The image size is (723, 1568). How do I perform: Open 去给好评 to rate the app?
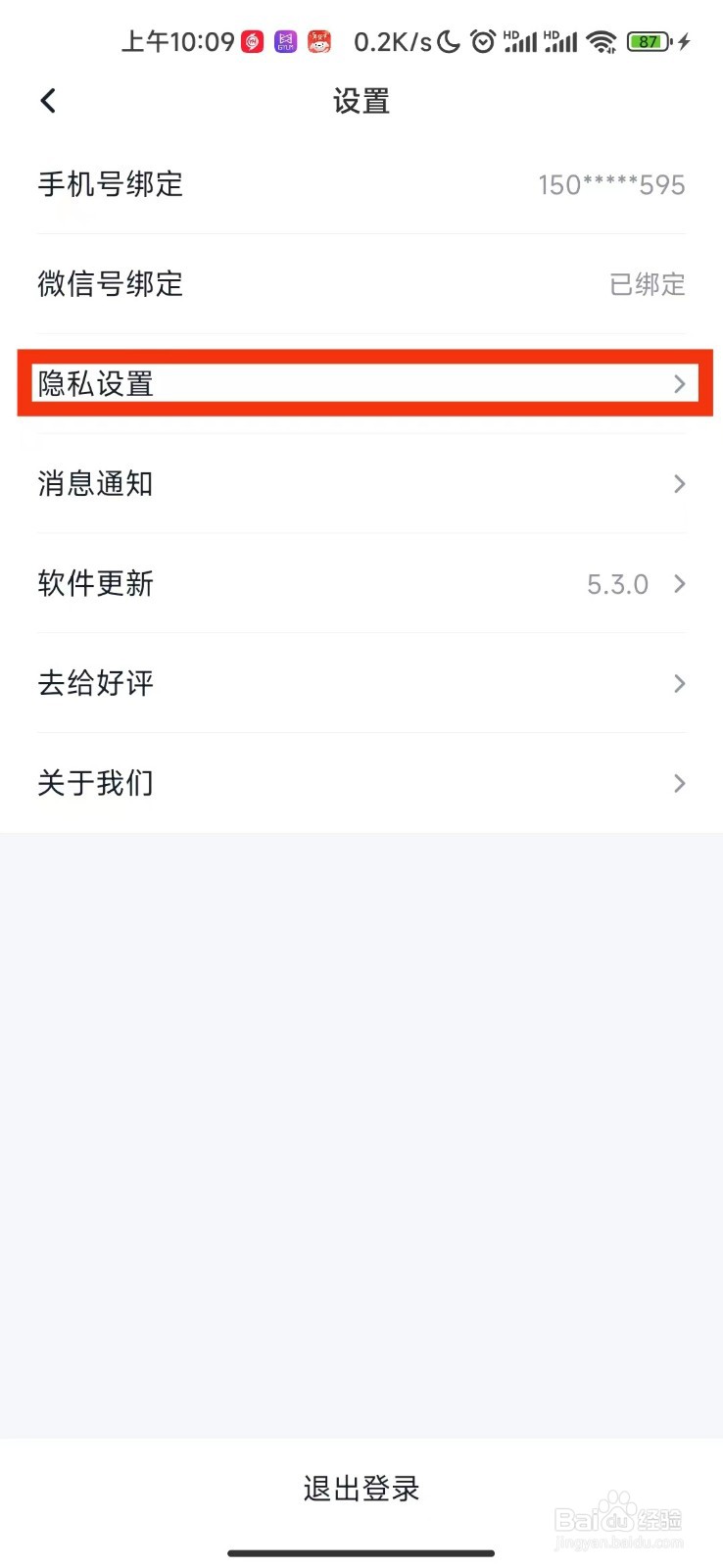coord(361,684)
